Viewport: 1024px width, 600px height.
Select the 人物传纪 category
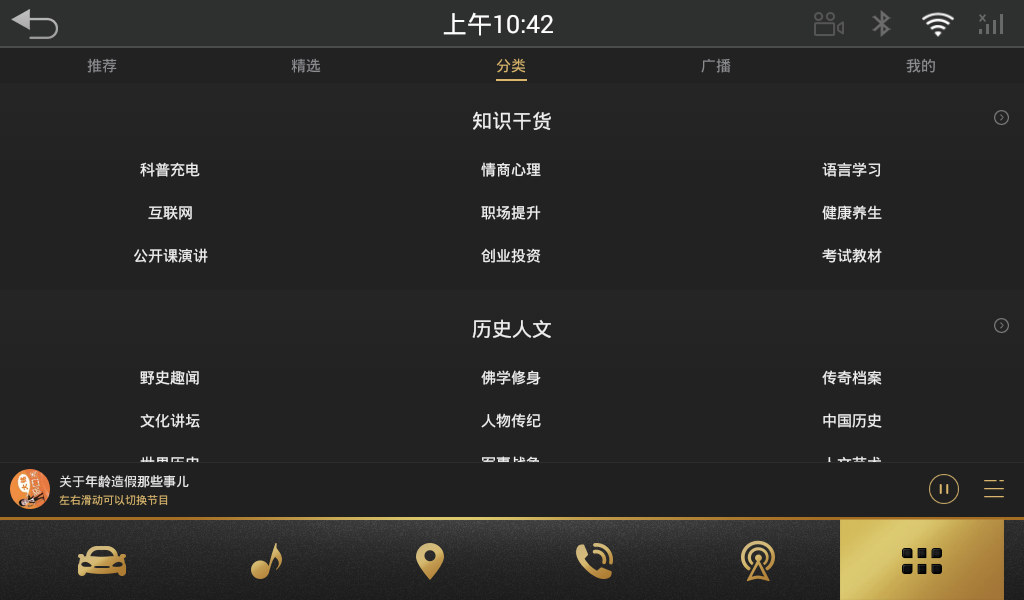(x=511, y=421)
